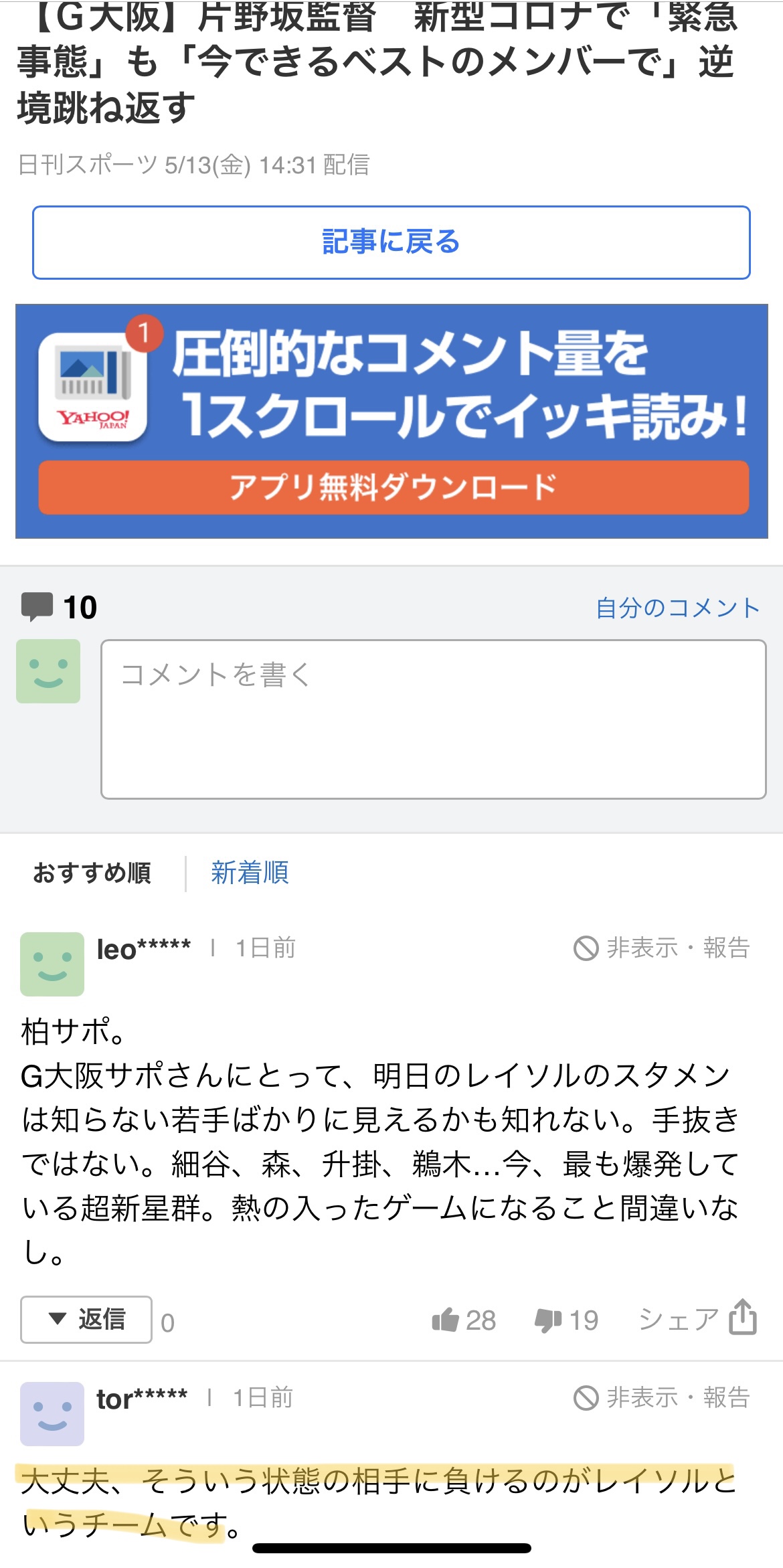
Task: Select the おすすめ順 sort tab
Action: click(92, 873)
